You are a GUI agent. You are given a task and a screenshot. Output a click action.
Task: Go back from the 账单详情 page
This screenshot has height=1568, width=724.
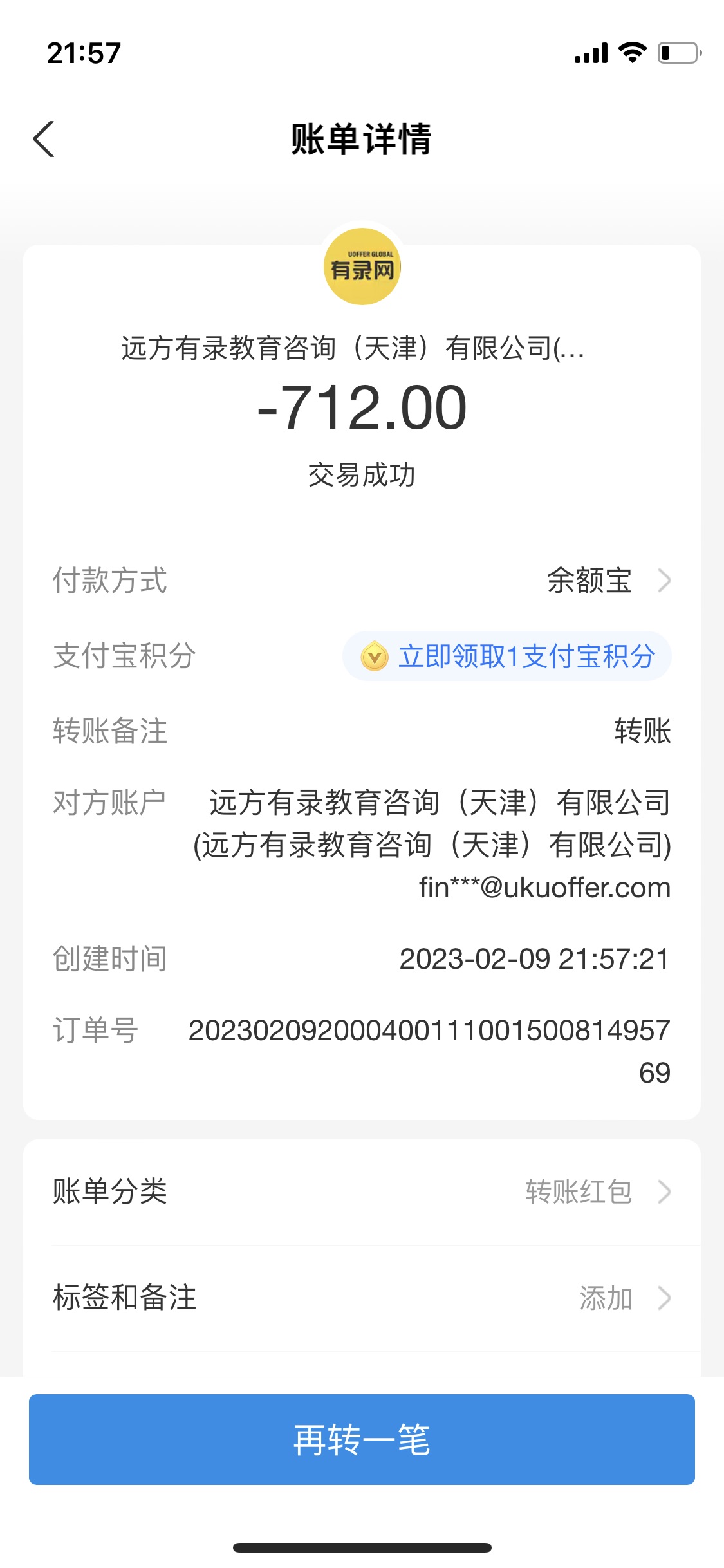(44, 139)
